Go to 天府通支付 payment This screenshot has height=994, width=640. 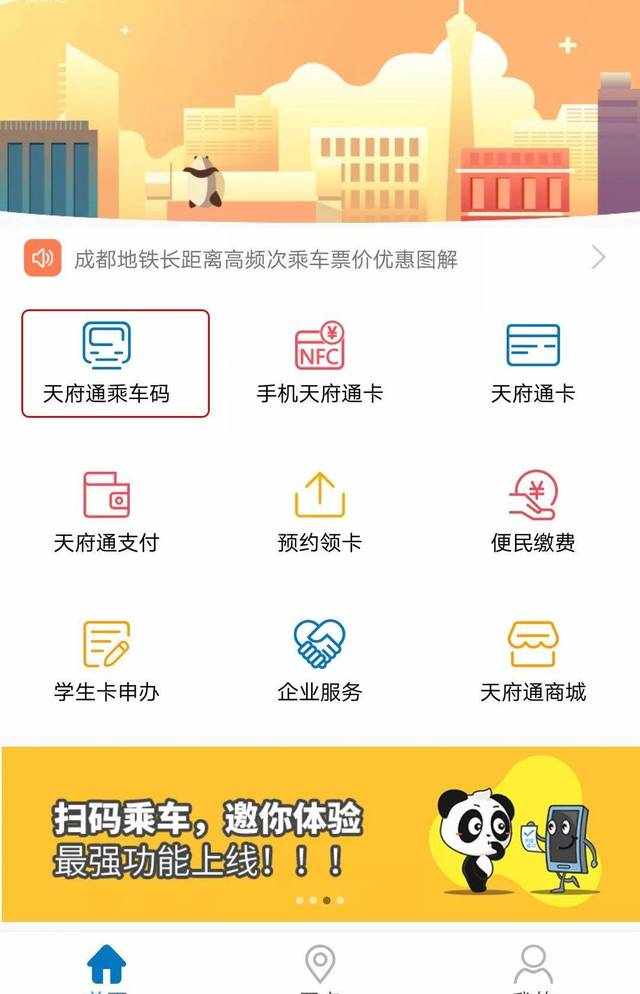[x=106, y=511]
